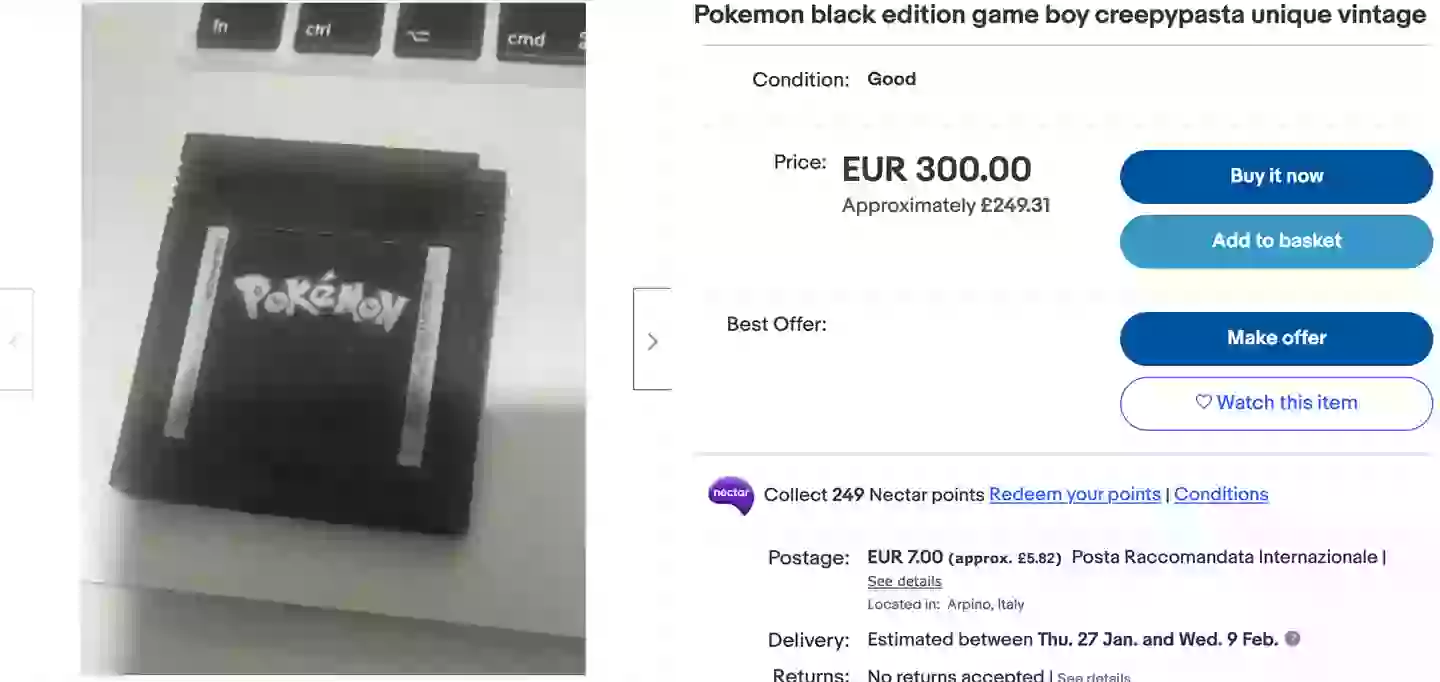The image size is (1440, 682).
Task: View Nectar Conditions link
Action: [x=1220, y=494]
